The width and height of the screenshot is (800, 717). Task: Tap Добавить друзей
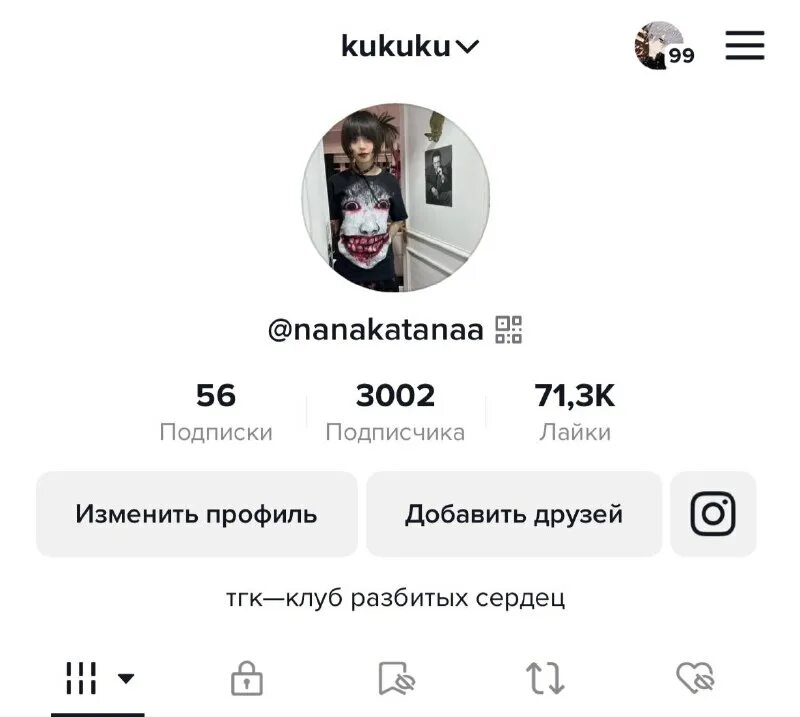point(514,514)
